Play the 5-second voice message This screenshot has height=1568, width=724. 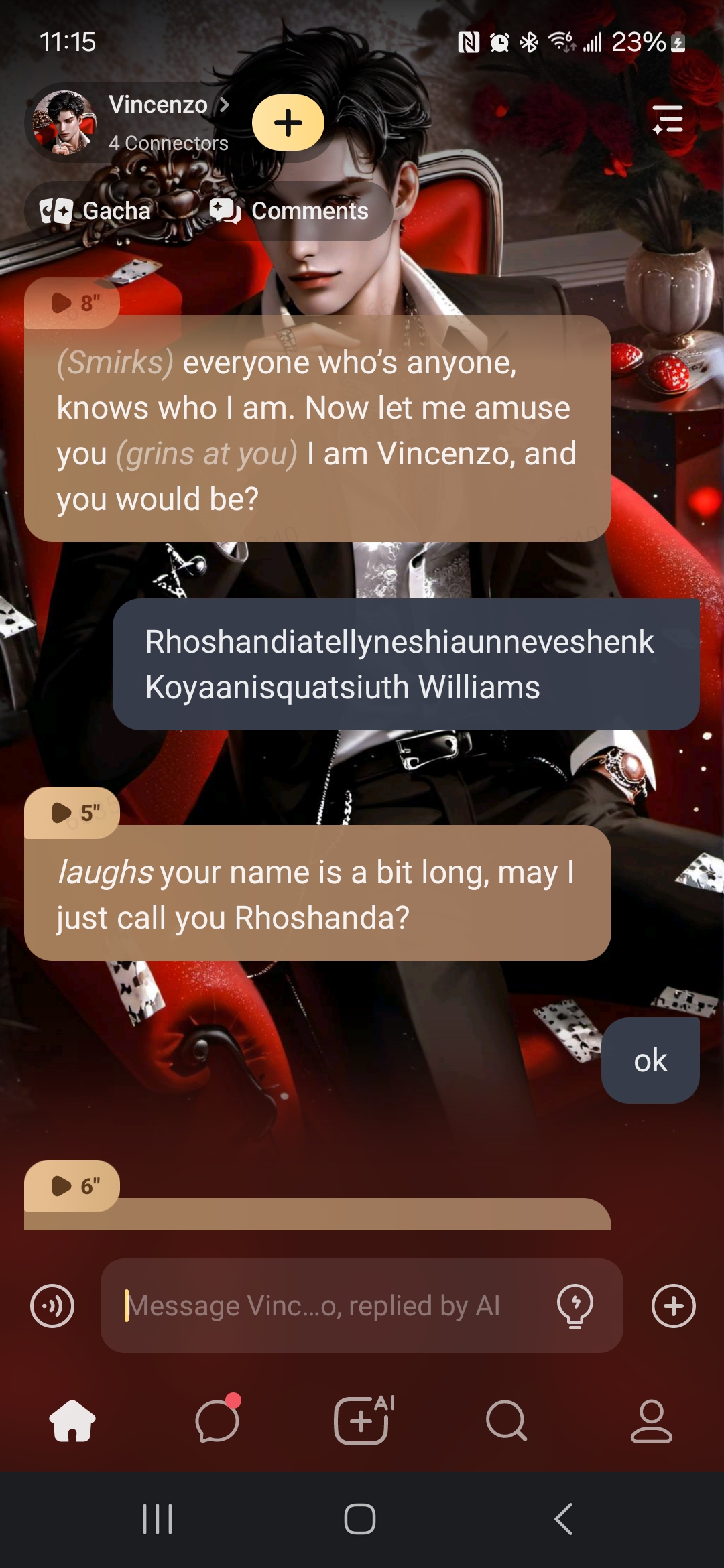pyautogui.click(x=72, y=813)
